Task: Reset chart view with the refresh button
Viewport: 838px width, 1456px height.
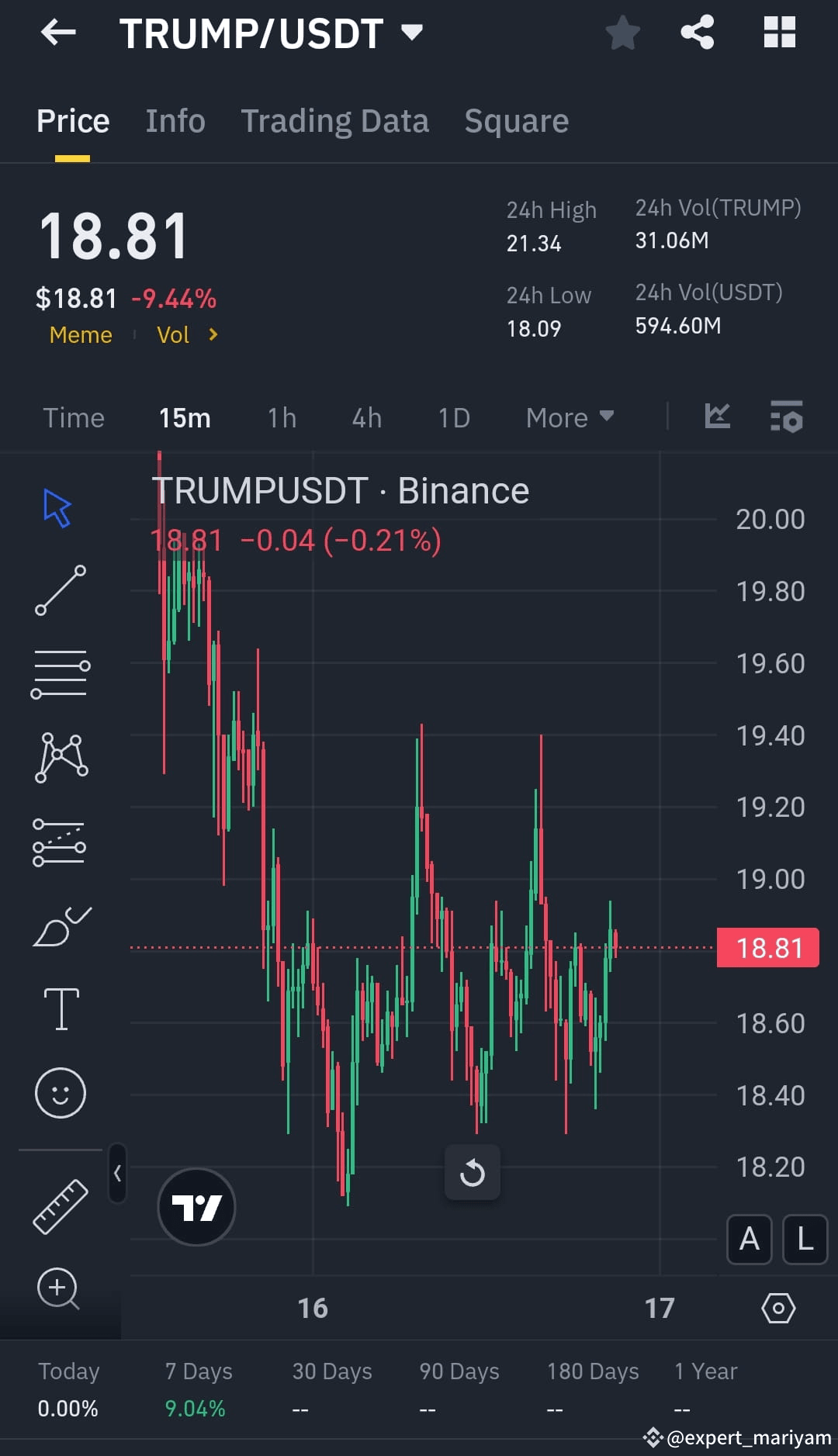Action: pyautogui.click(x=473, y=1172)
